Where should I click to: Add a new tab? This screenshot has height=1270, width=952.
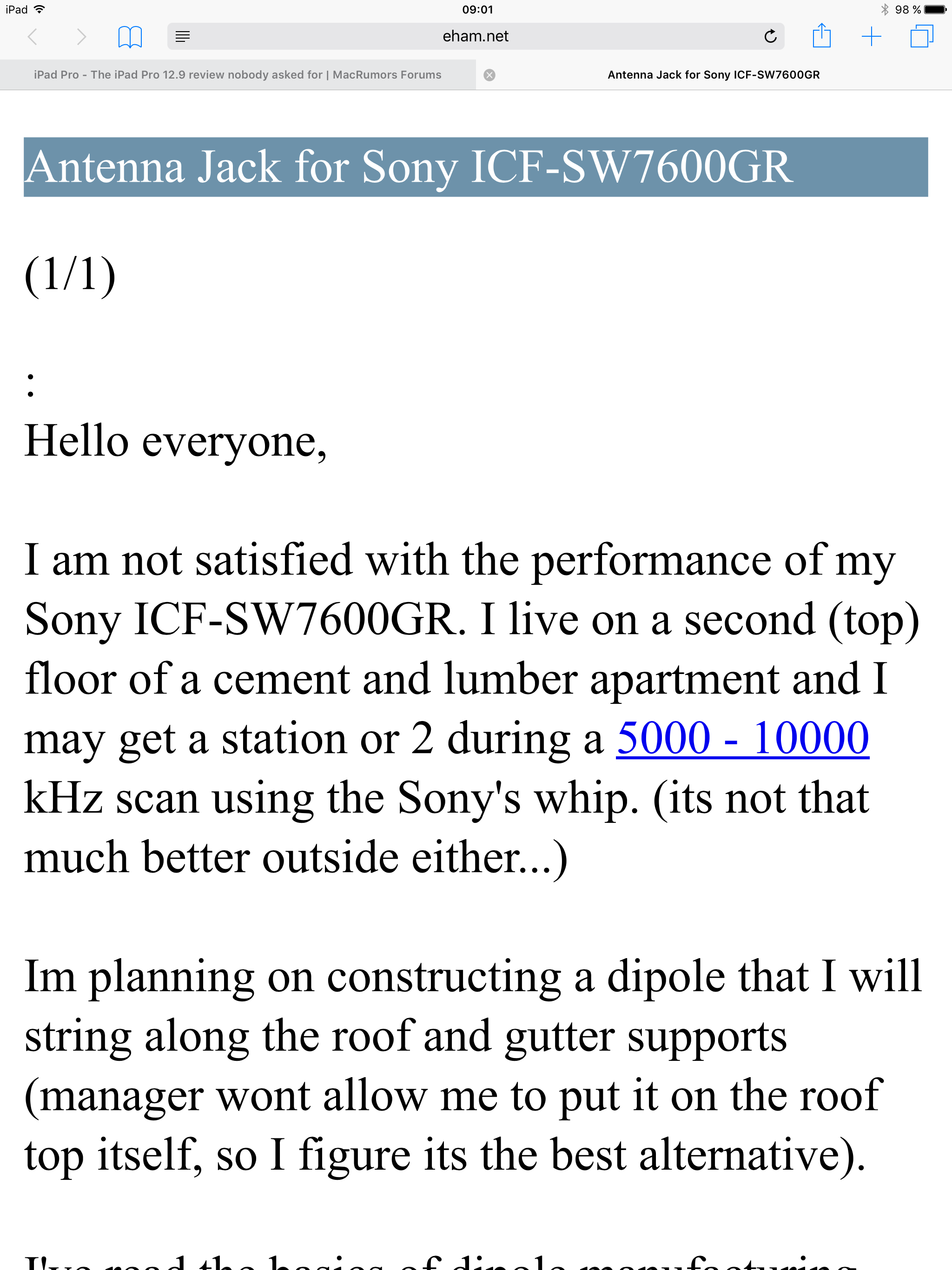pyautogui.click(x=871, y=37)
